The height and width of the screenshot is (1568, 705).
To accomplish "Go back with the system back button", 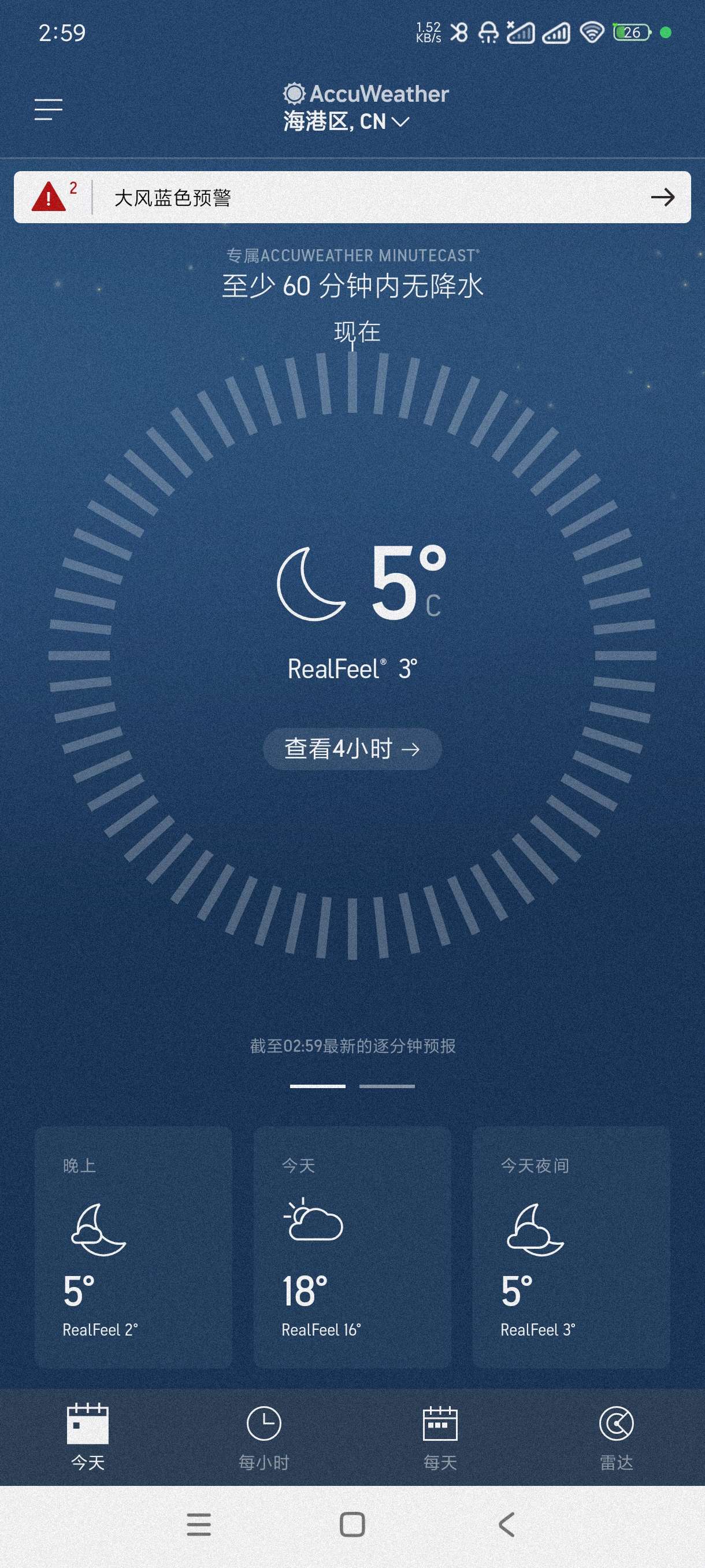I will pos(506,1525).
